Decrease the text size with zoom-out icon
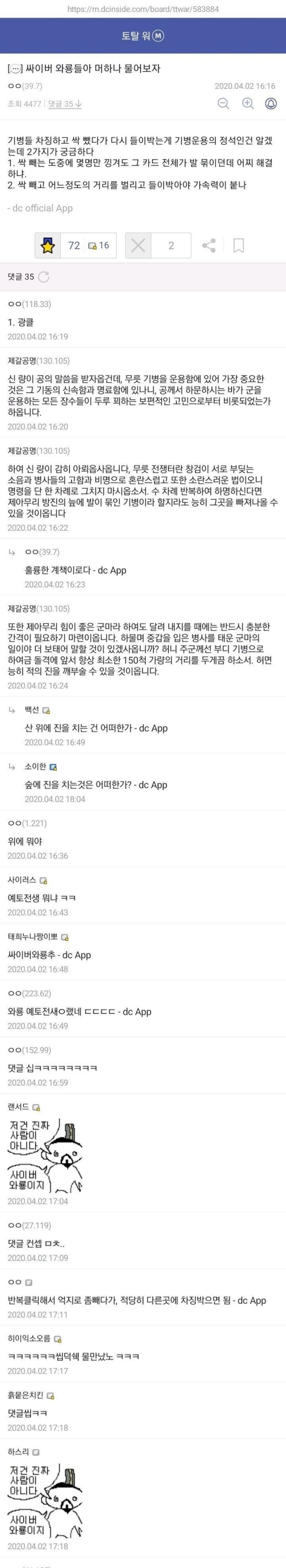Image resolution: width=286 pixels, height=1568 pixels. 223,103
